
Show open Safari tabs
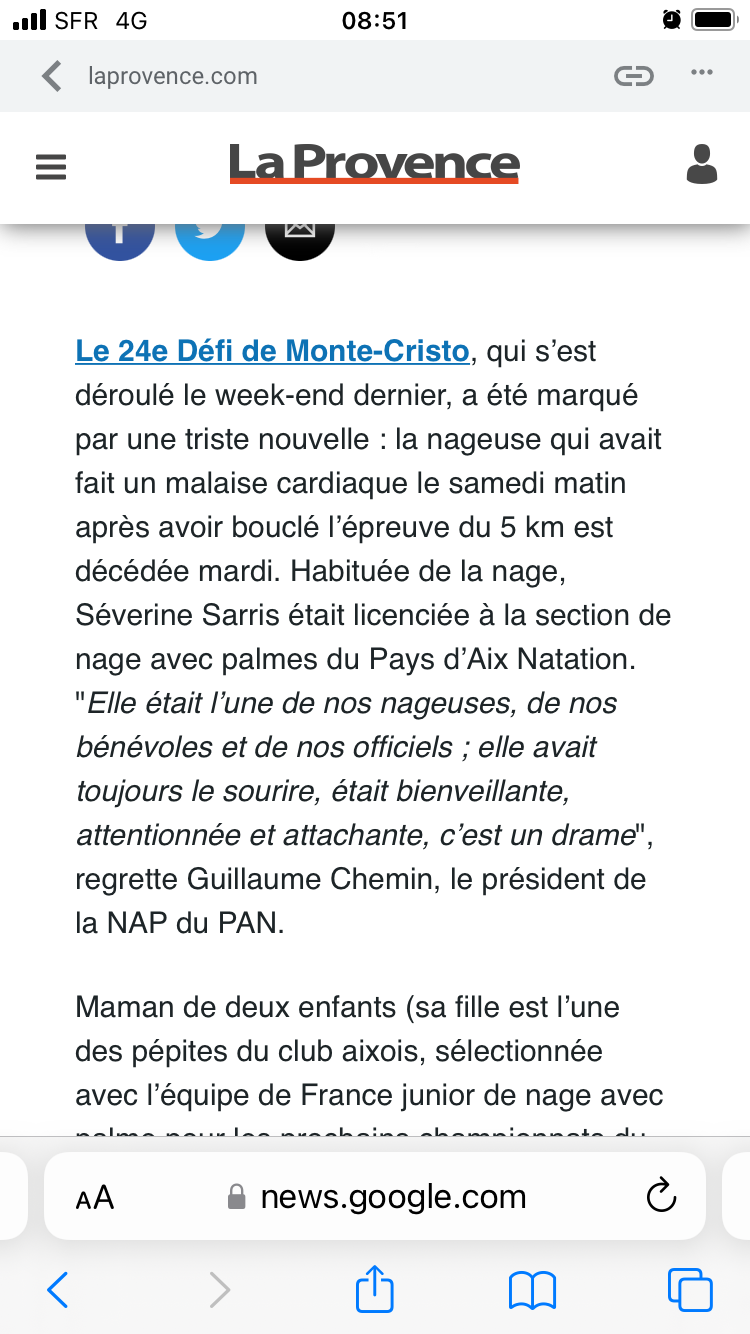[690, 1290]
